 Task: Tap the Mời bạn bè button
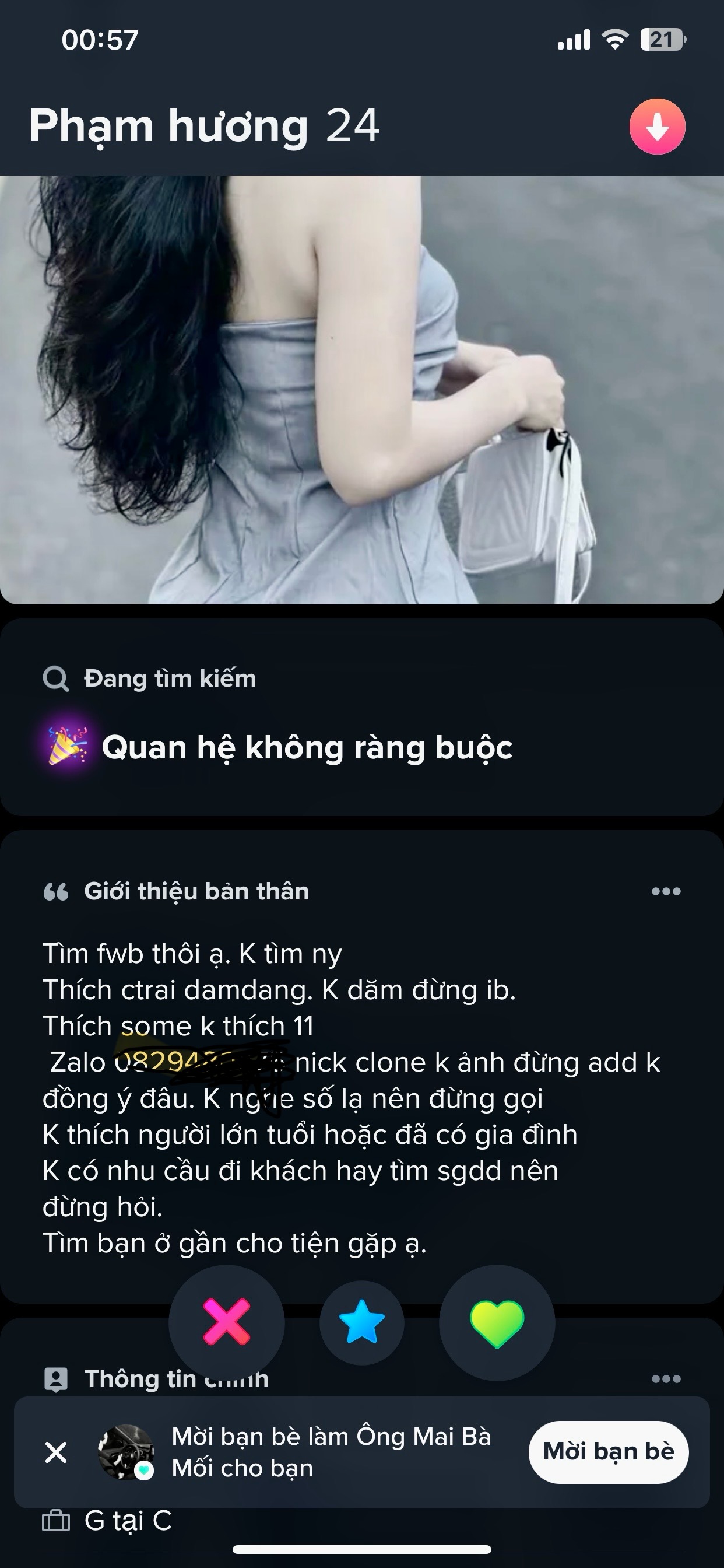[609, 1452]
